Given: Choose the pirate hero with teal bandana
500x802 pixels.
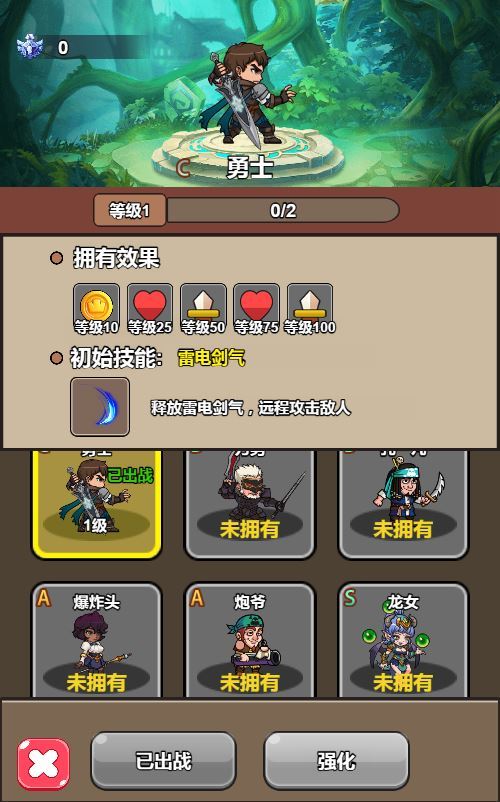Looking at the screenshot, I should (x=403, y=503).
